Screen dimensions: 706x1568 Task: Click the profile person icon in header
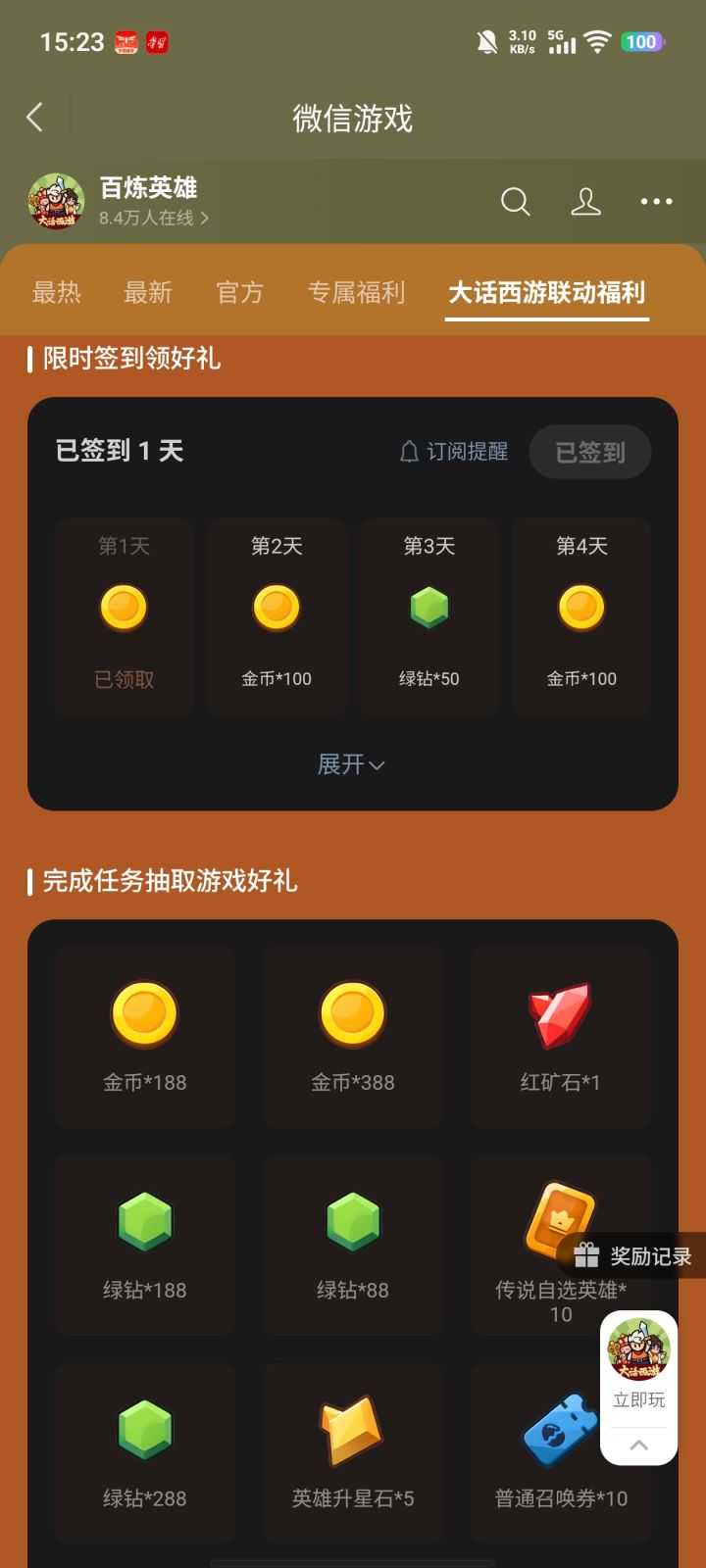(585, 202)
